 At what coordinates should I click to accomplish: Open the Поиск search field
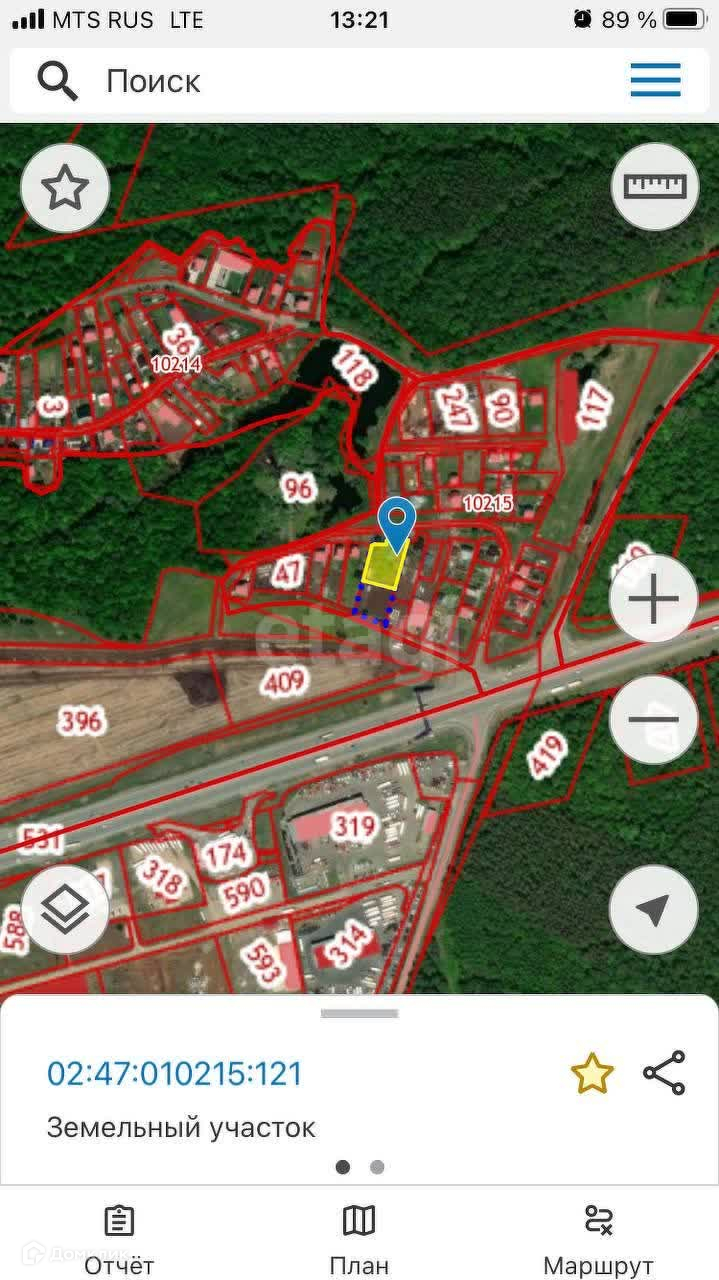(x=300, y=80)
